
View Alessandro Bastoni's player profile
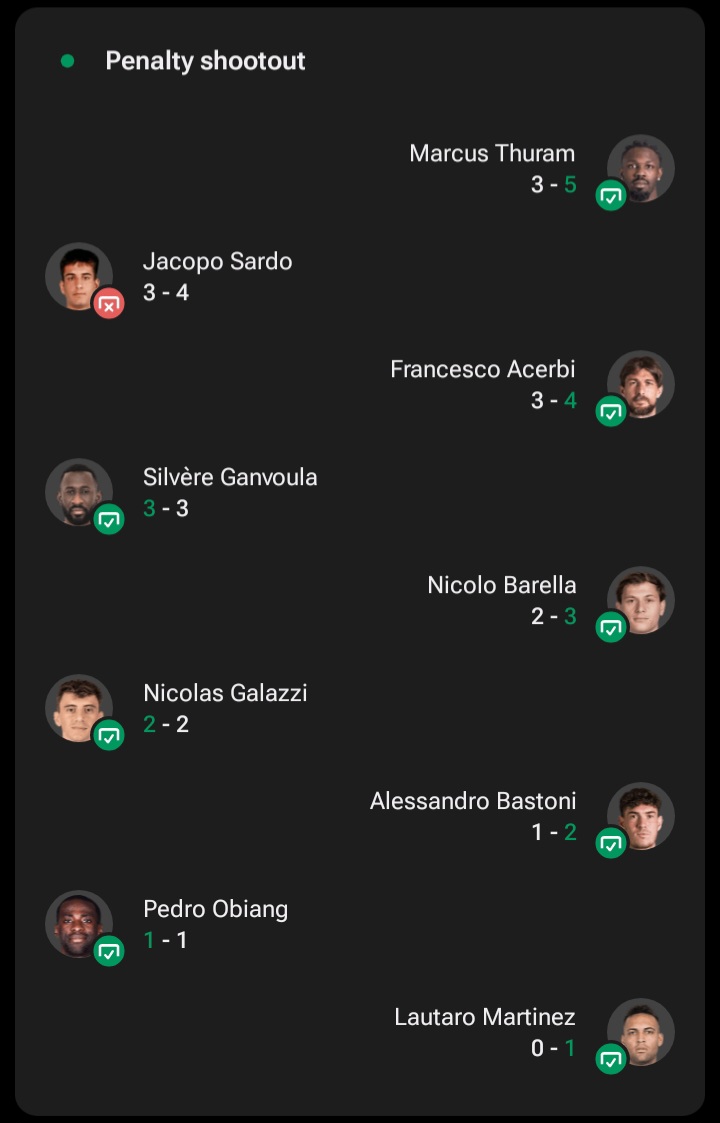(640, 816)
